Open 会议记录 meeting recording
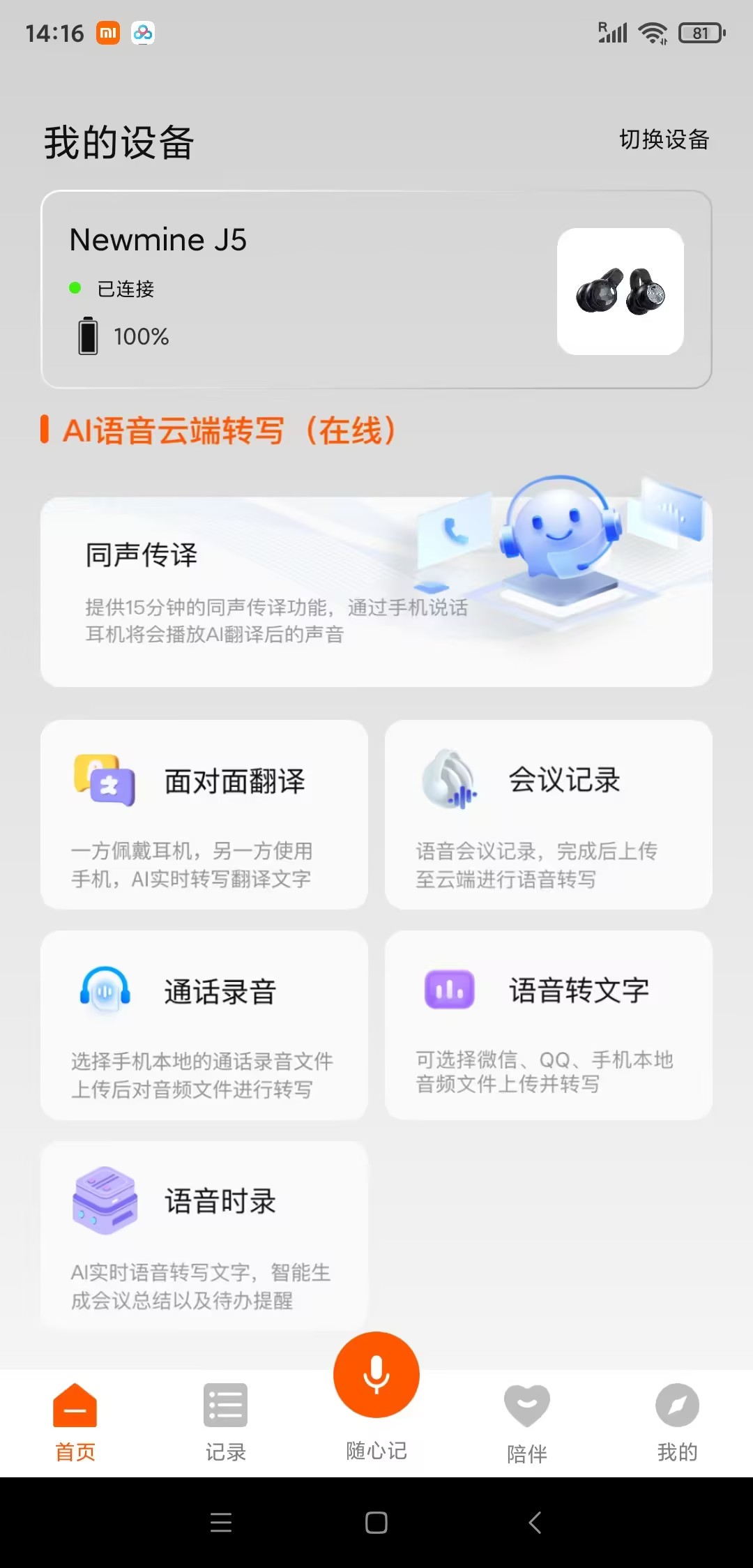 (548, 815)
